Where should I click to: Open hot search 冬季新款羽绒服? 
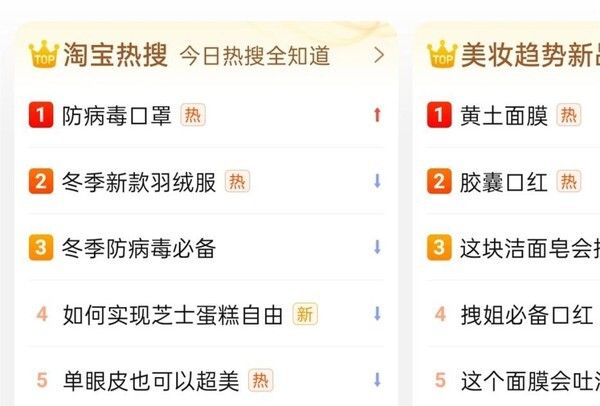coord(138,182)
